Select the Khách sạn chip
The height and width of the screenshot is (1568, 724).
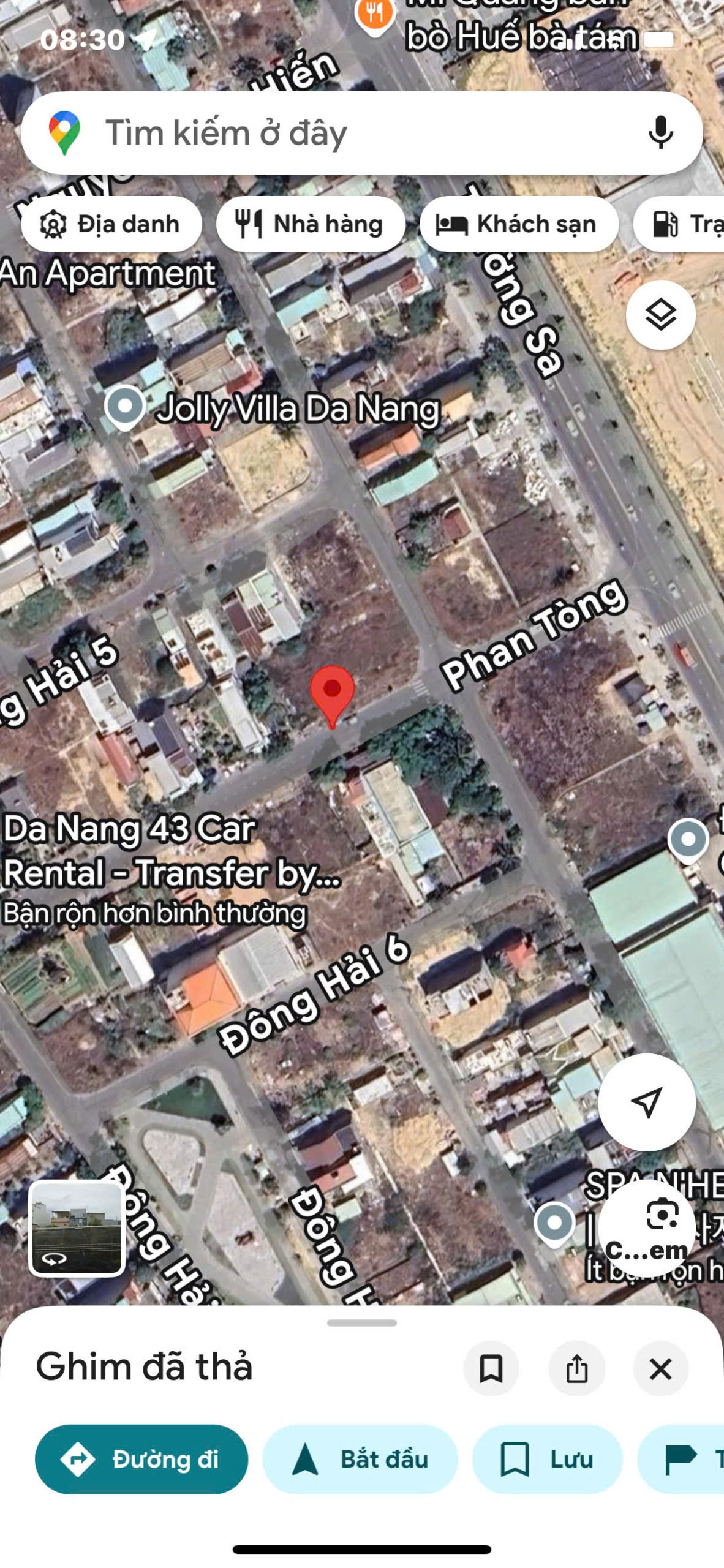(518, 224)
